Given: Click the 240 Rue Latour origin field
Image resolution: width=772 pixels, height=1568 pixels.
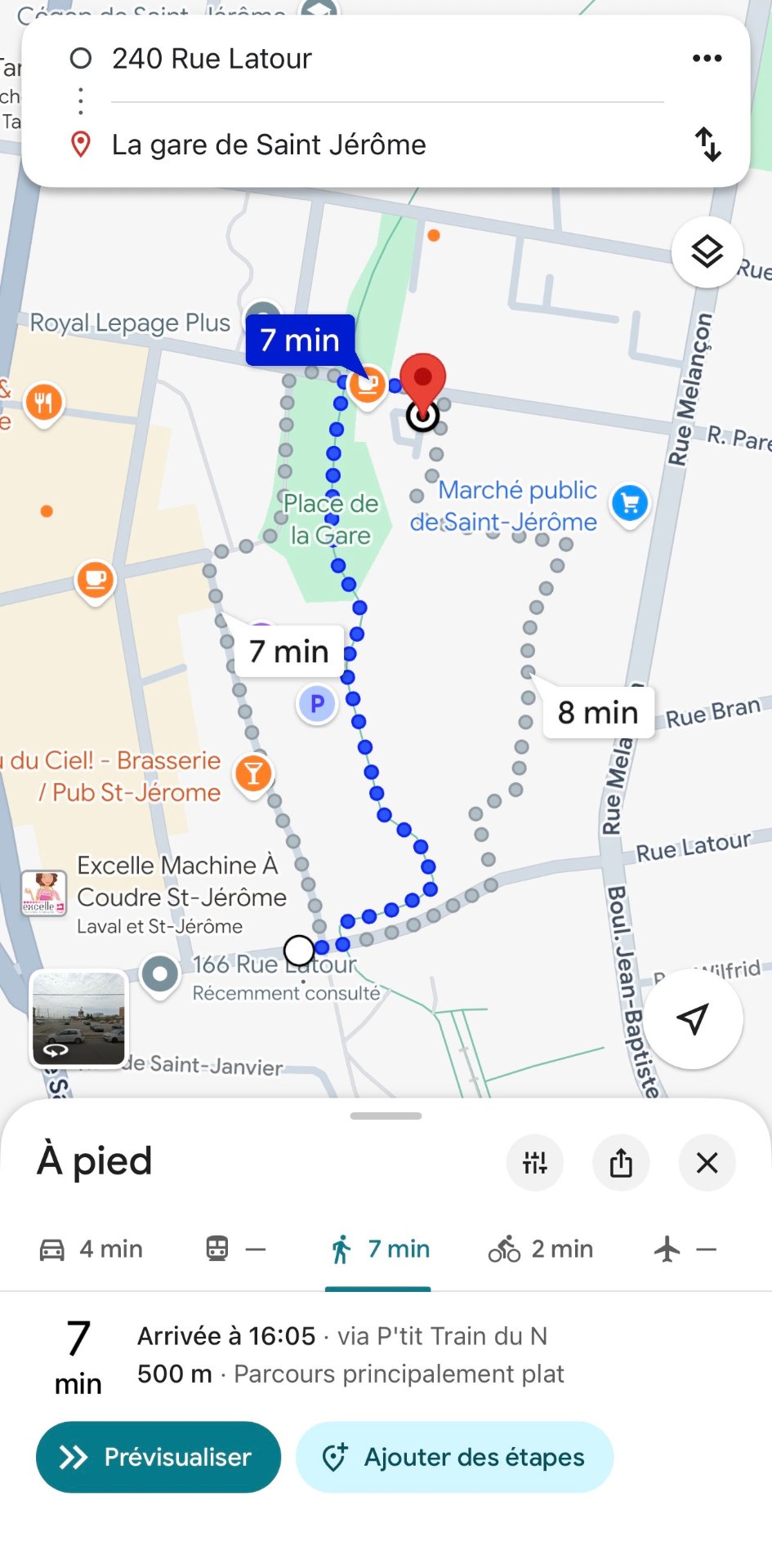Looking at the screenshot, I should click(212, 58).
